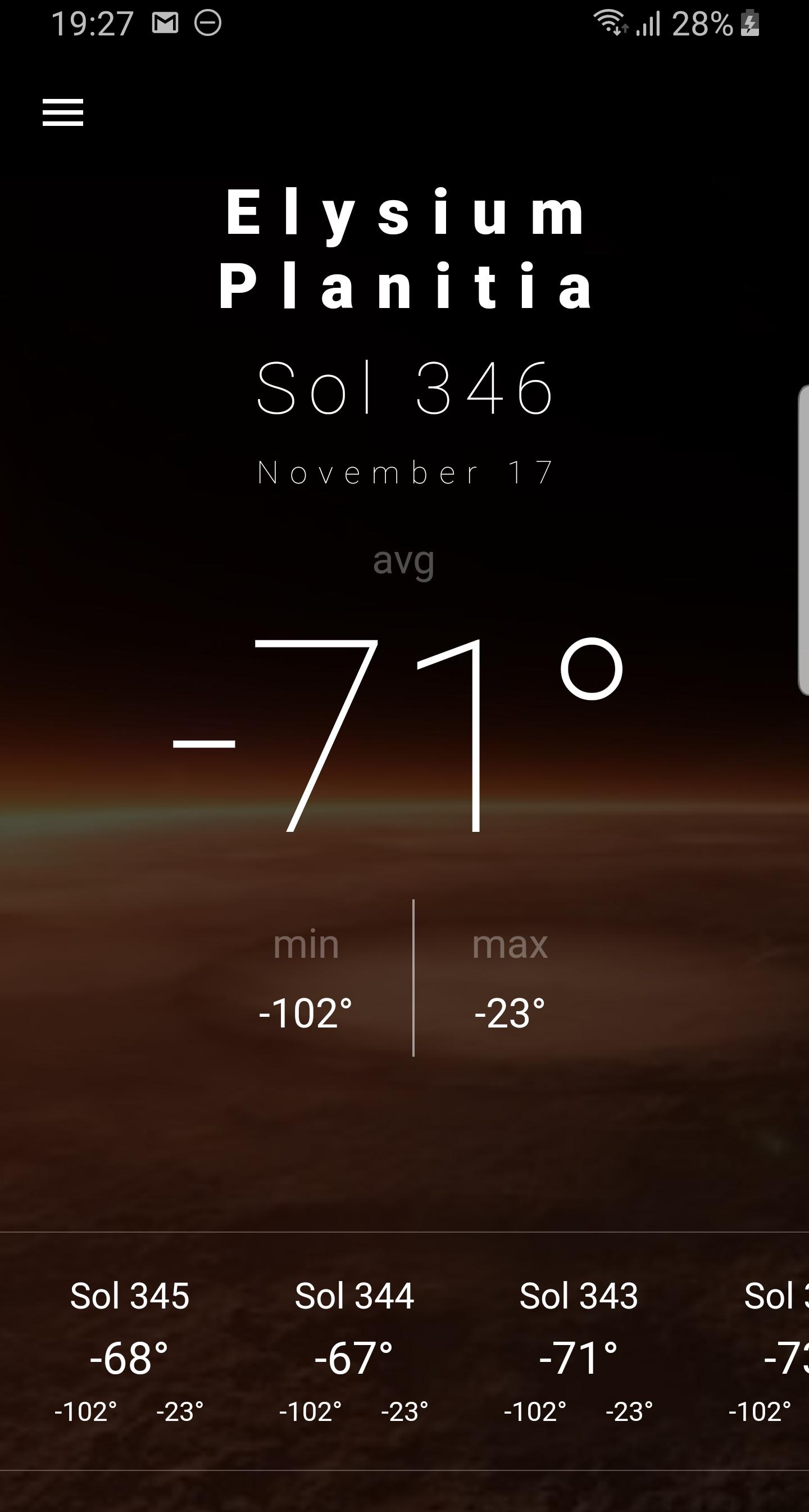
Task: Tap the clock showing 19:27
Action: [94, 24]
